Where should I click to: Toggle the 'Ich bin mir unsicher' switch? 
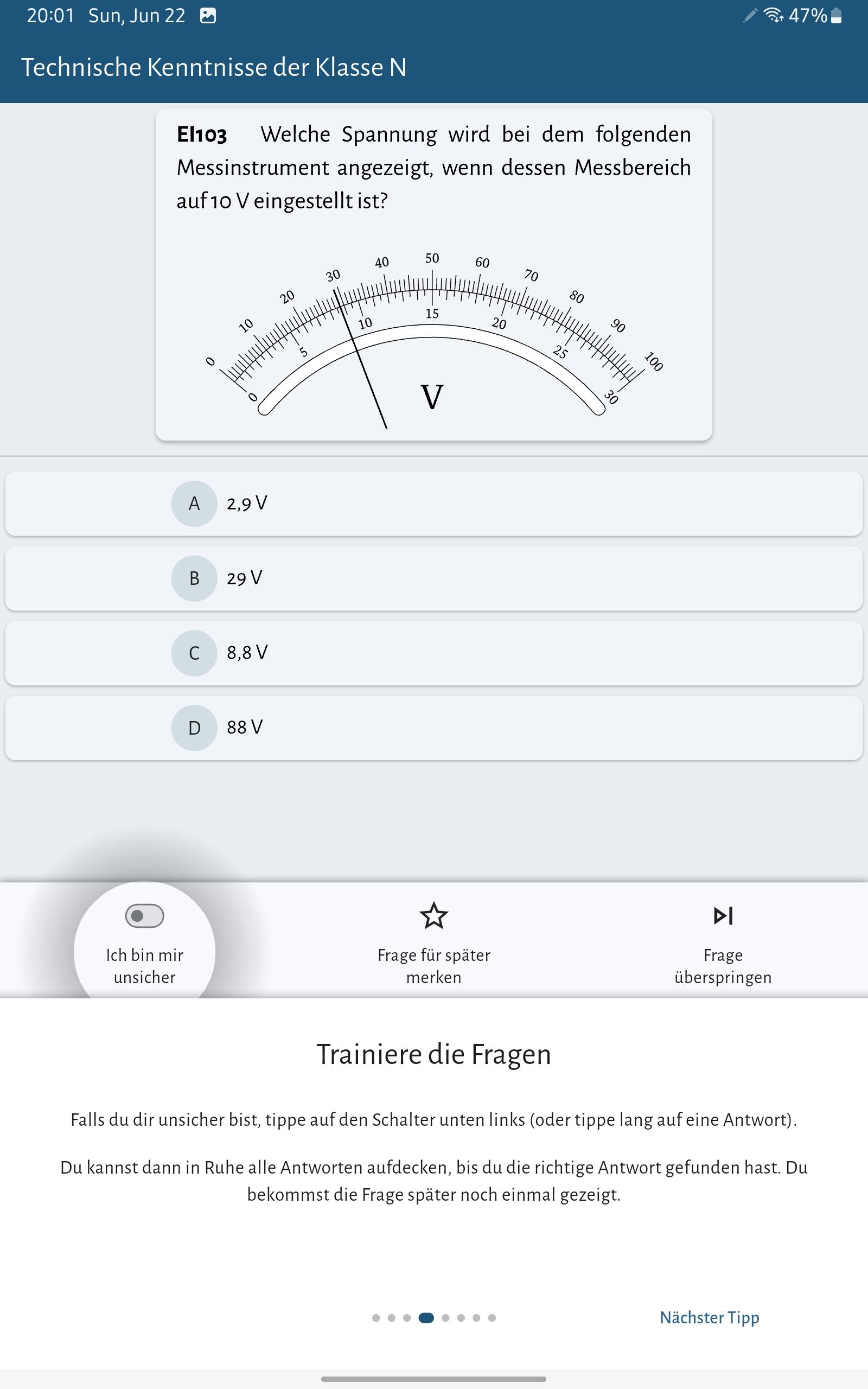pos(145,915)
